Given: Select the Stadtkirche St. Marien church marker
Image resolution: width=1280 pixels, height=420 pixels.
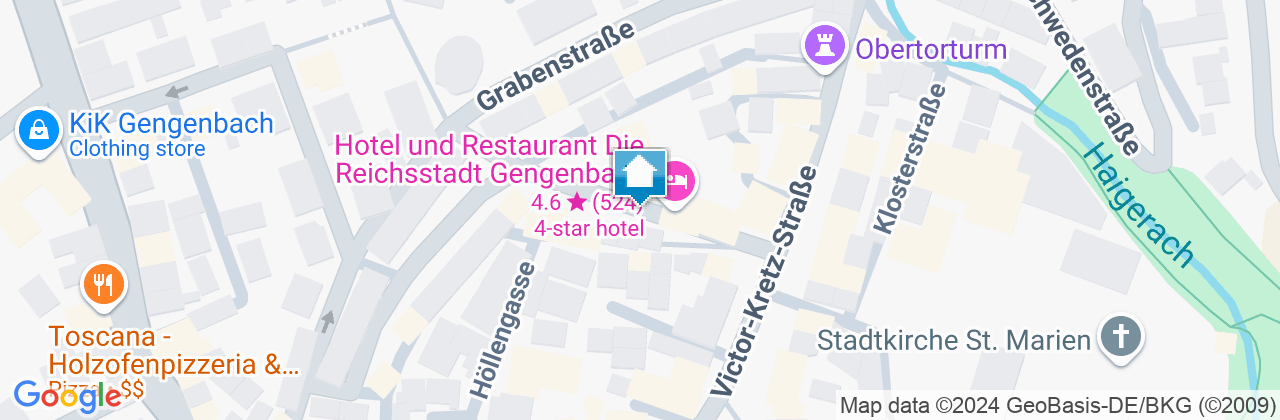Looking at the screenshot, I should pyautogui.click(x=1119, y=338).
